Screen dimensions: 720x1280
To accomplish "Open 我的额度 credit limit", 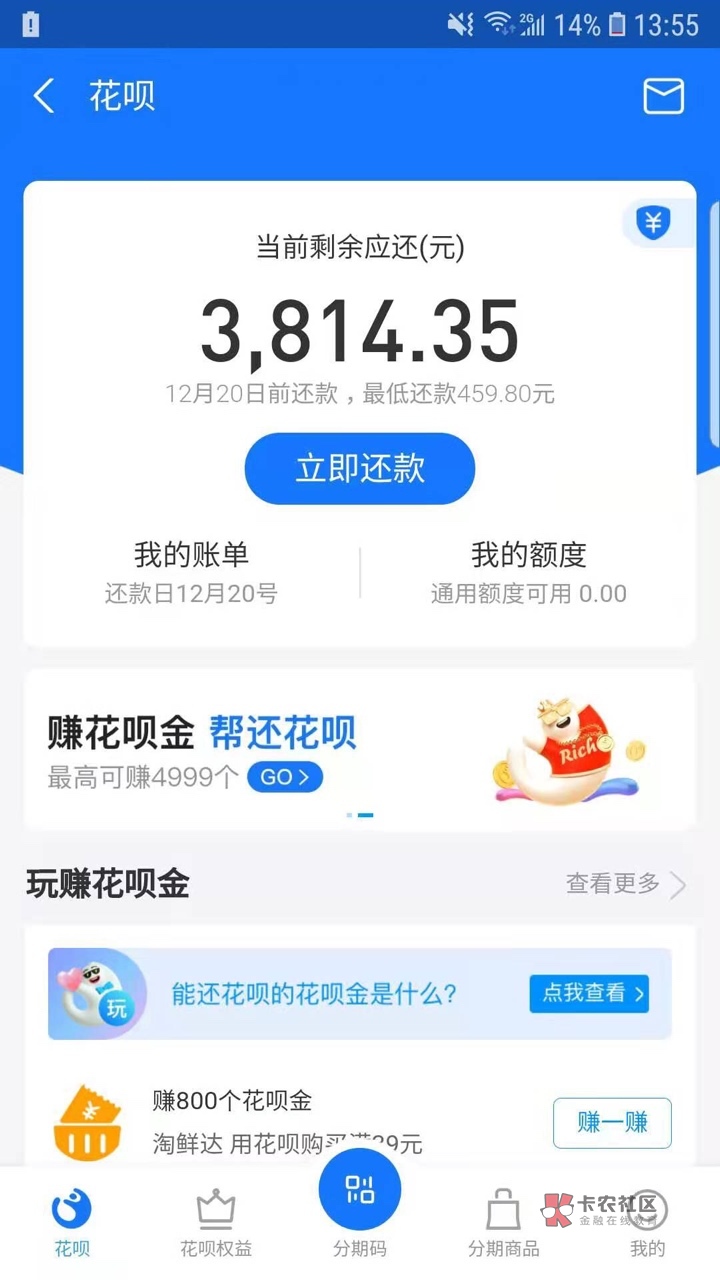I will click(528, 572).
